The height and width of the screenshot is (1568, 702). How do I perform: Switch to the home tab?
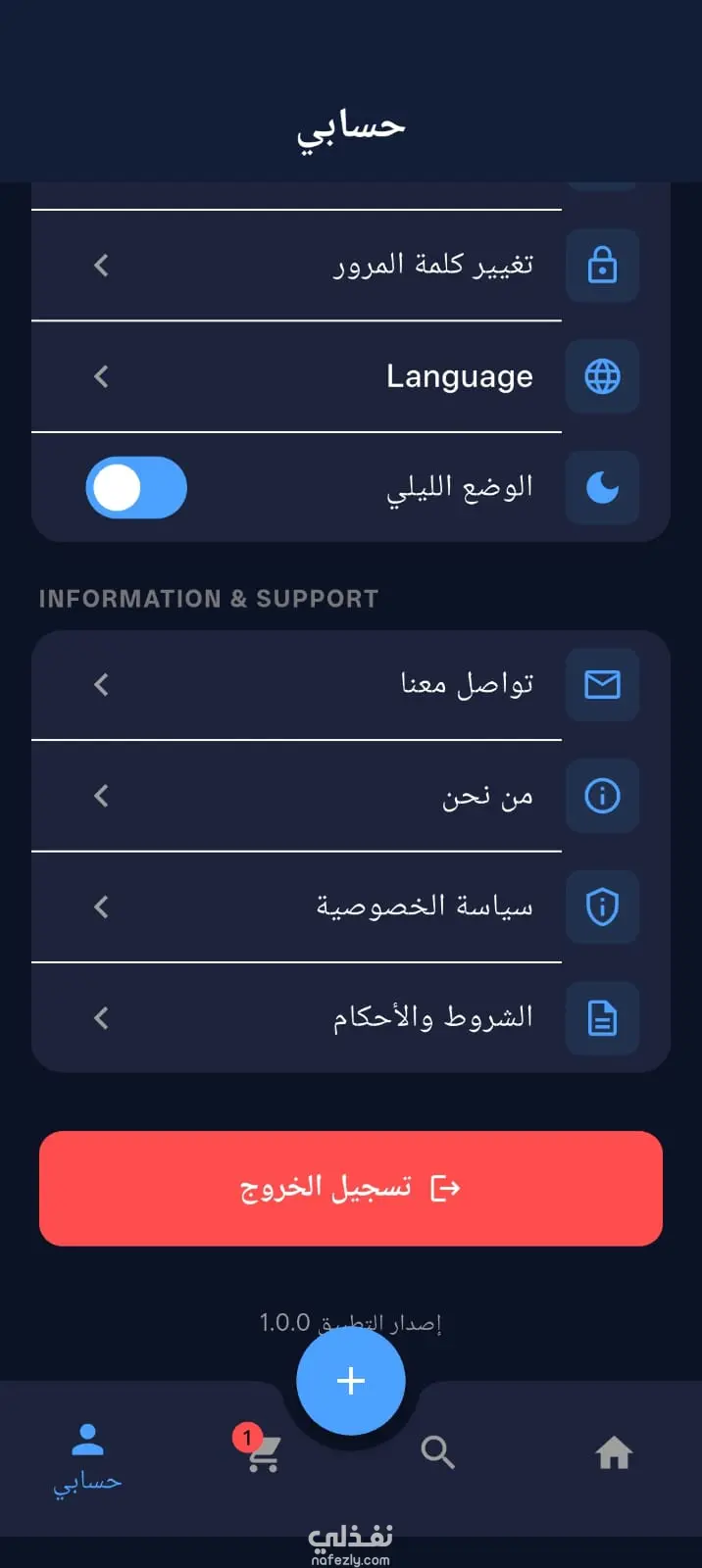coord(614,1452)
